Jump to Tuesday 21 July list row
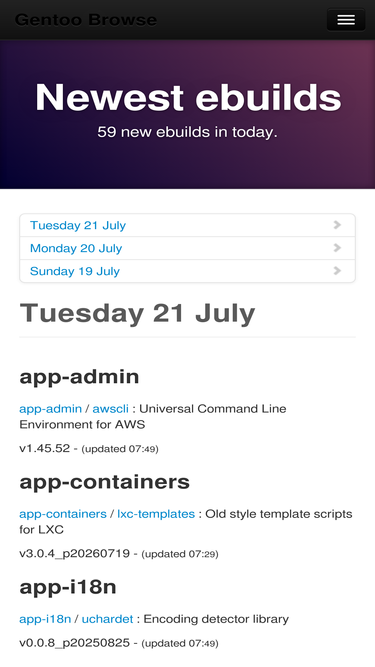 [x=188, y=225]
